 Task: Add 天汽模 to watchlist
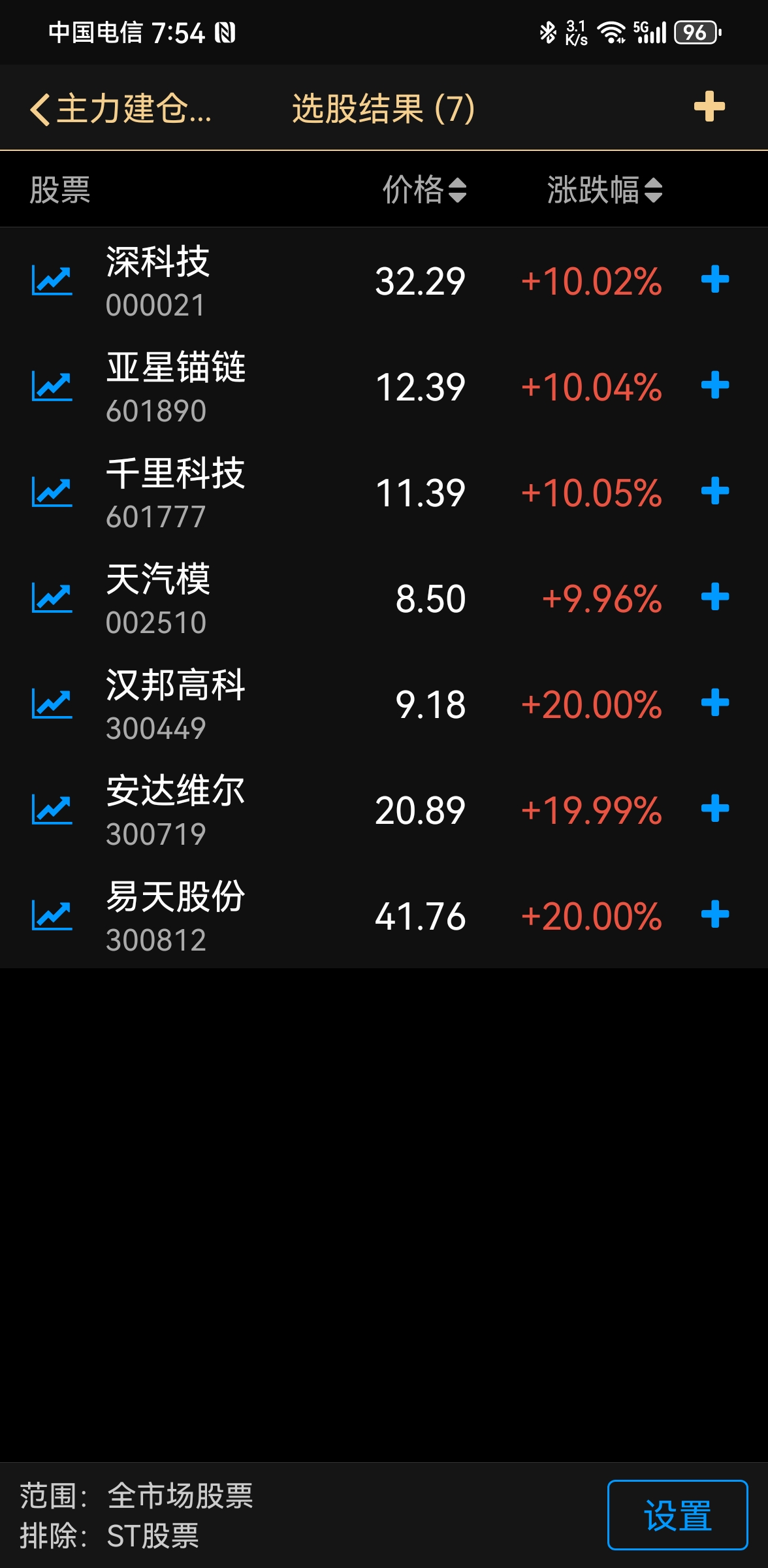[x=714, y=597]
